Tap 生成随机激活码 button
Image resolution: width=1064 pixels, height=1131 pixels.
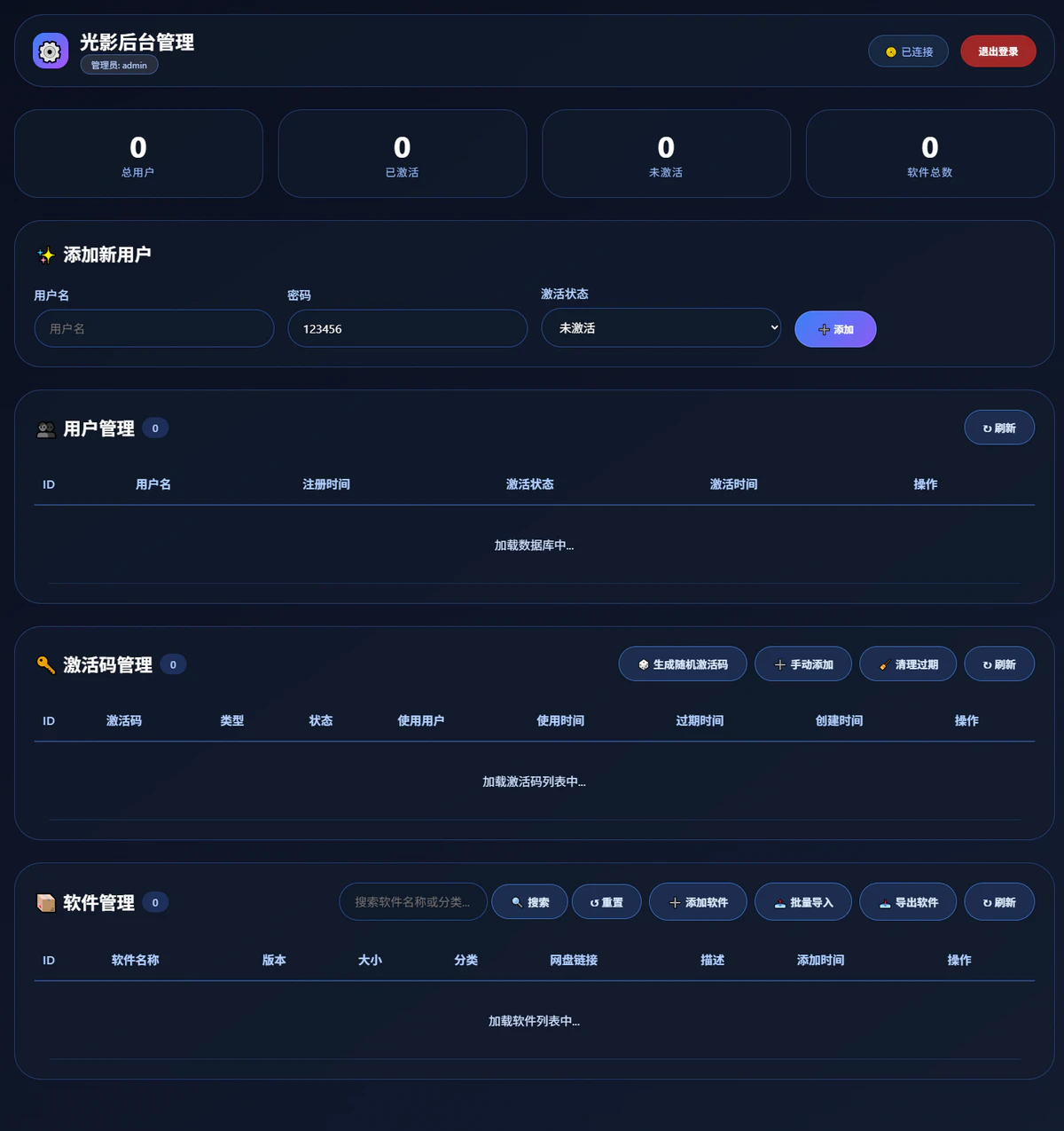pos(682,664)
